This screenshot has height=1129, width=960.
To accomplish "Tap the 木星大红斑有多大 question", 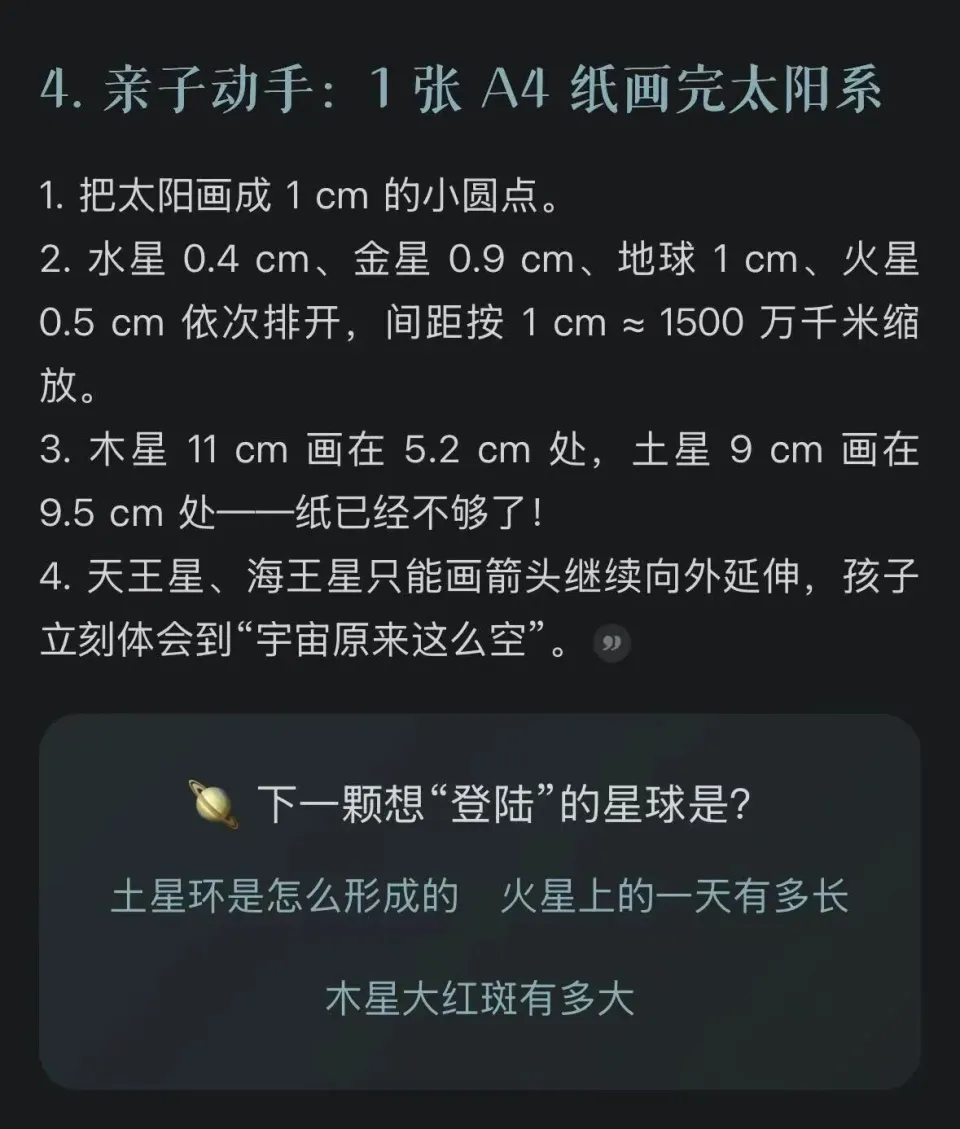I will click(x=480, y=999).
